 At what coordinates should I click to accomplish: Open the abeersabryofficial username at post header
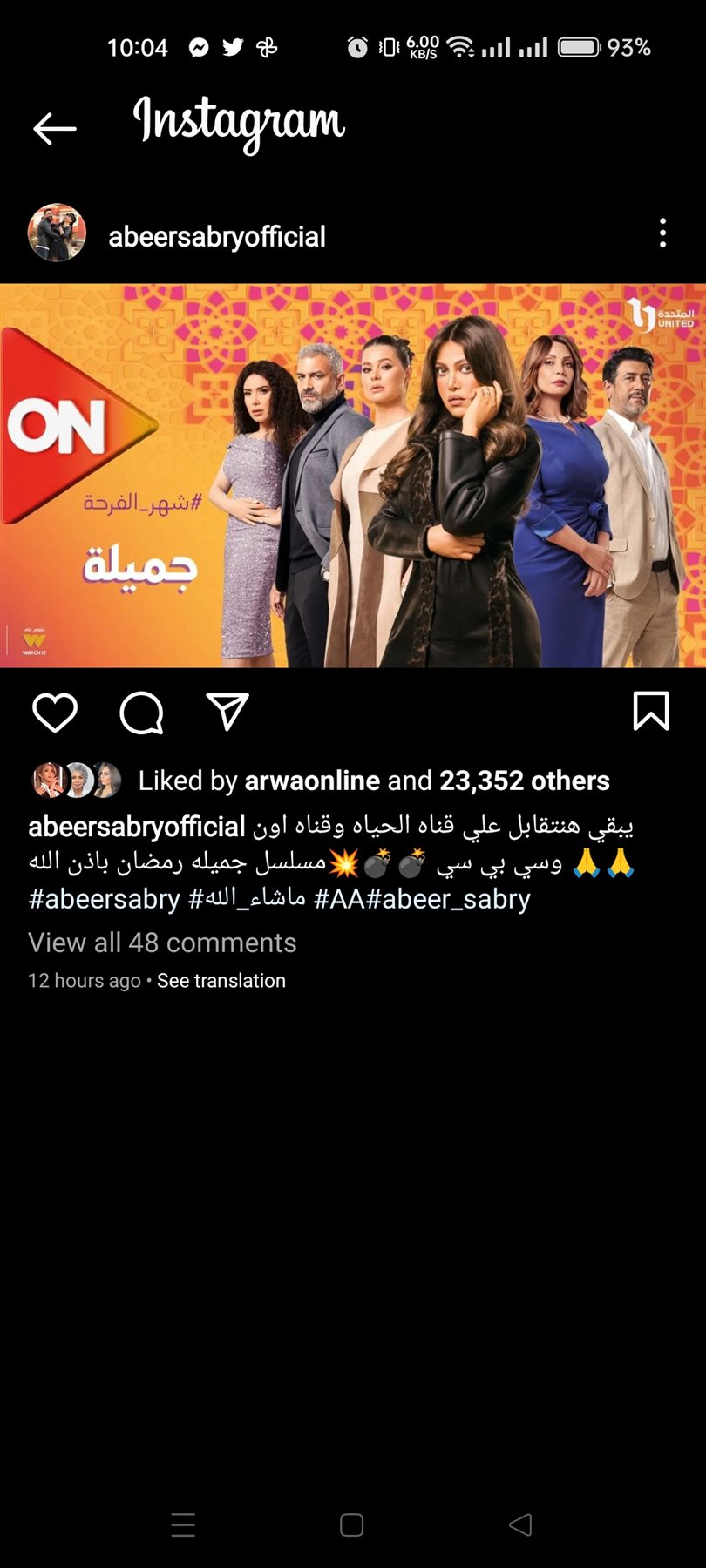pyautogui.click(x=216, y=236)
